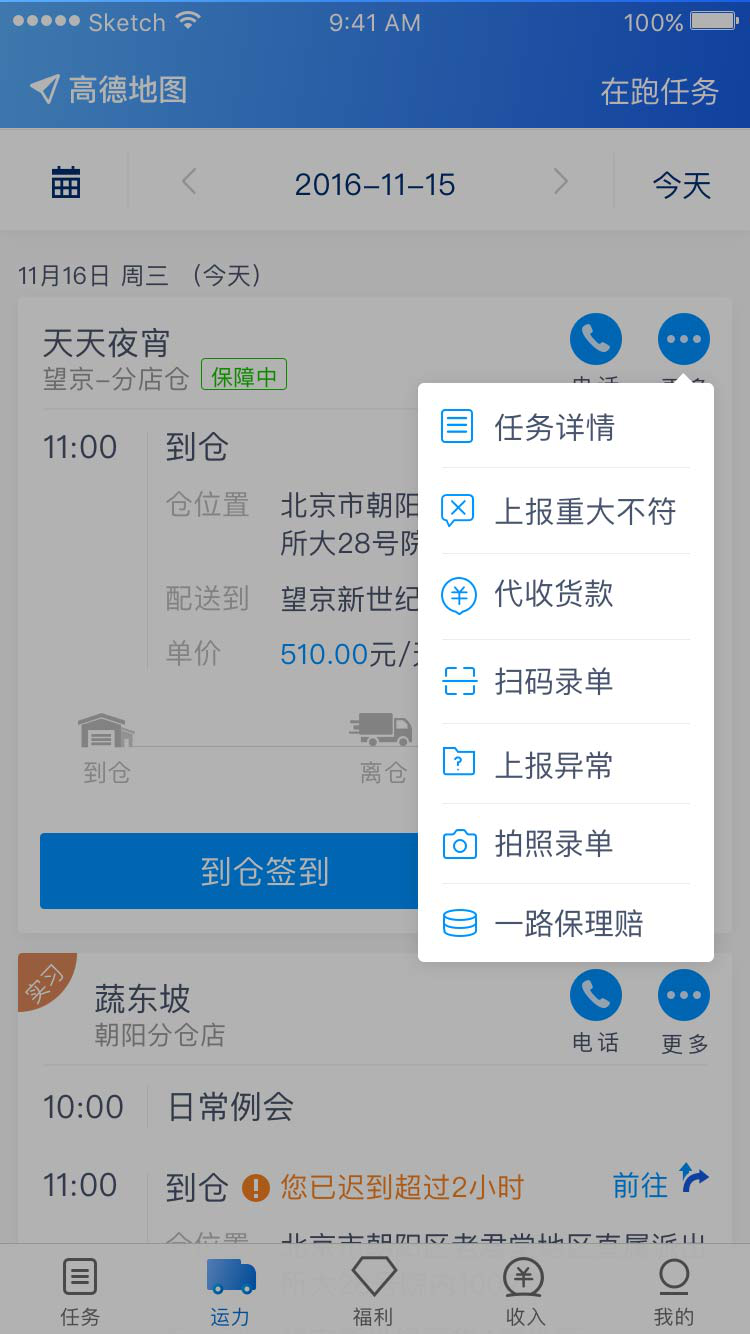This screenshot has height=1334, width=750.
Task: Jump to 今天 today
Action: [681, 185]
